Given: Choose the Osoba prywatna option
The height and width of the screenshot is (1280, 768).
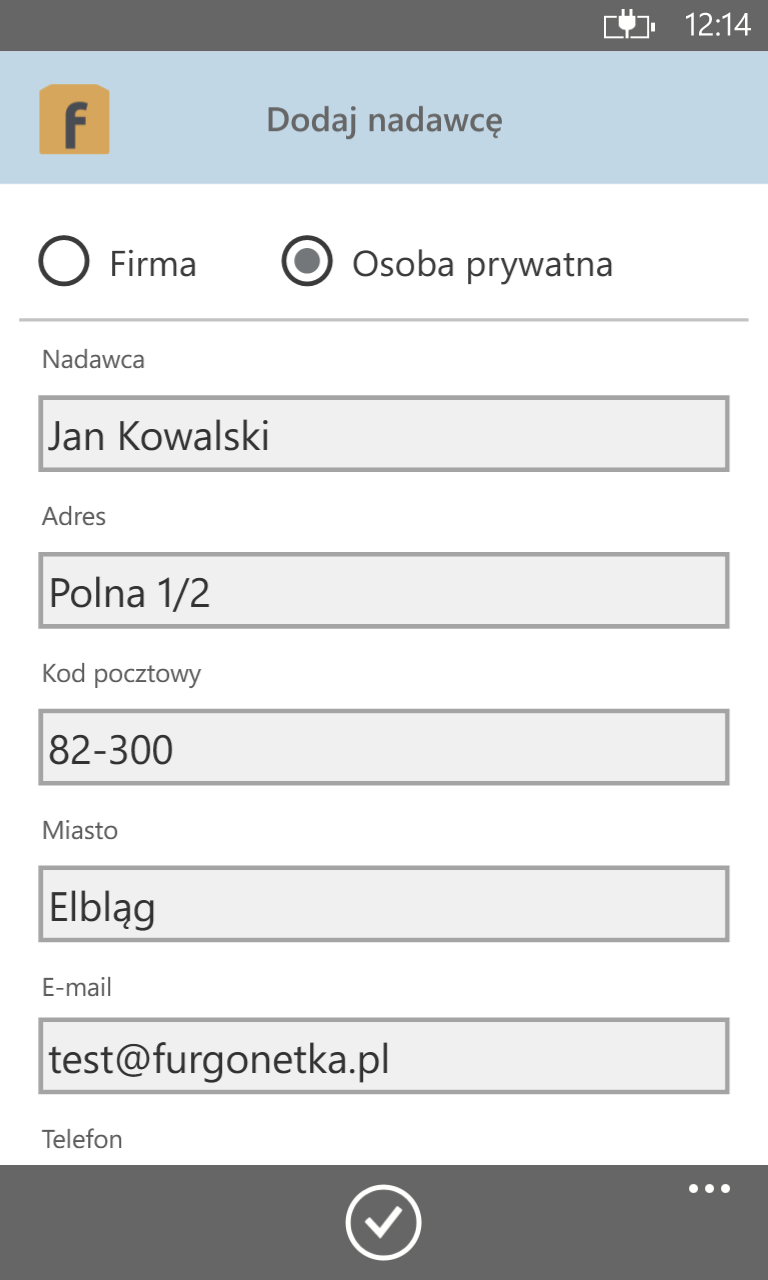Looking at the screenshot, I should (x=307, y=263).
